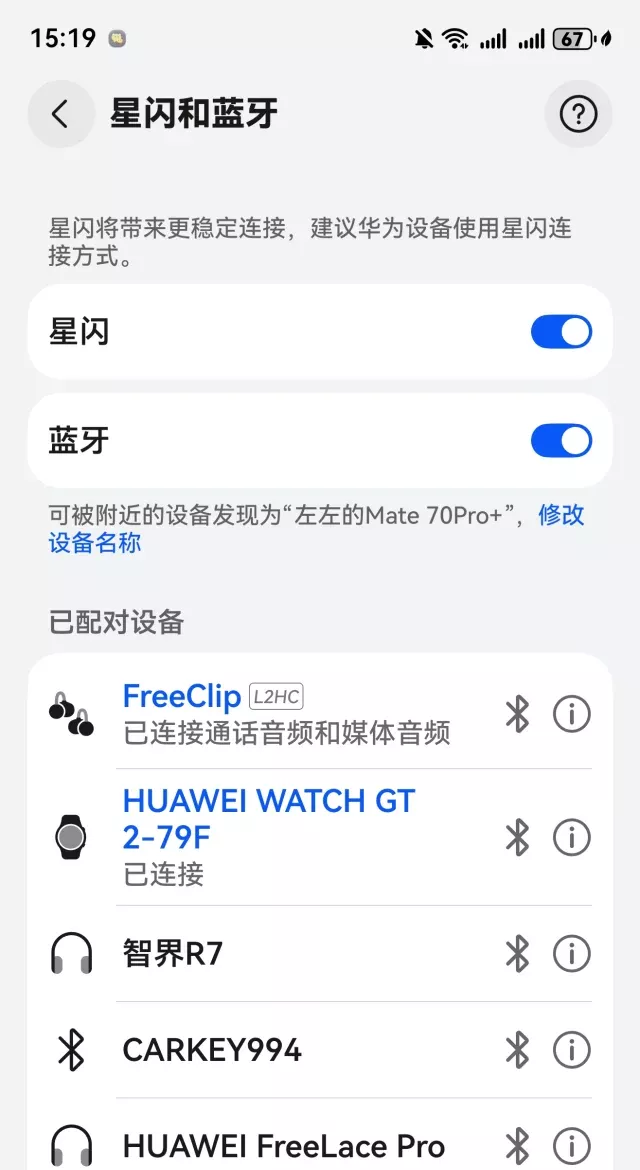View info for HUAWEI WATCH GT 2-79F
Viewport: 640px width, 1170px height.
point(572,837)
